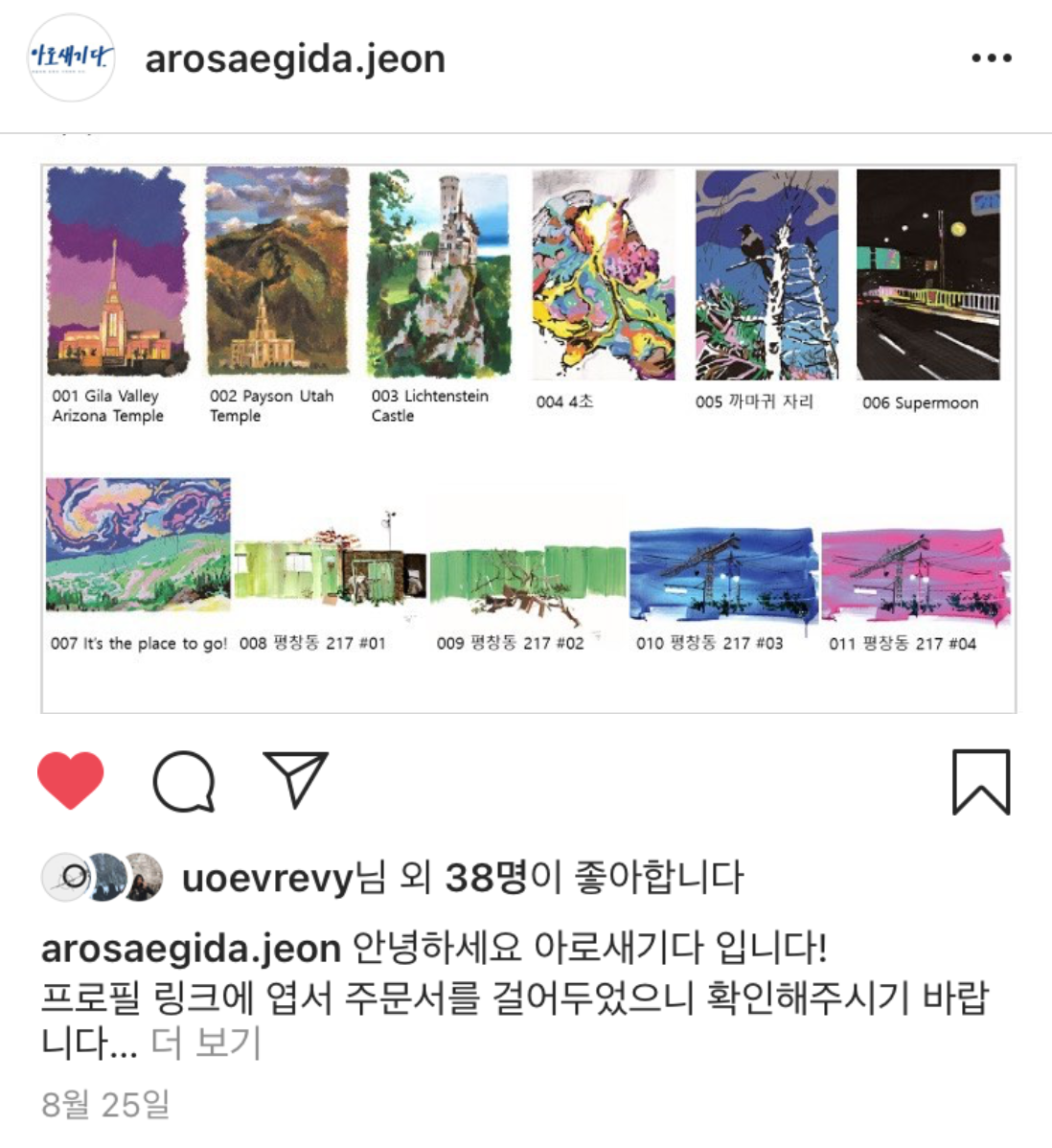Tap arosaegida.jeon username in the caption
Viewport: 1052px width, 1148px height.
tap(191, 948)
